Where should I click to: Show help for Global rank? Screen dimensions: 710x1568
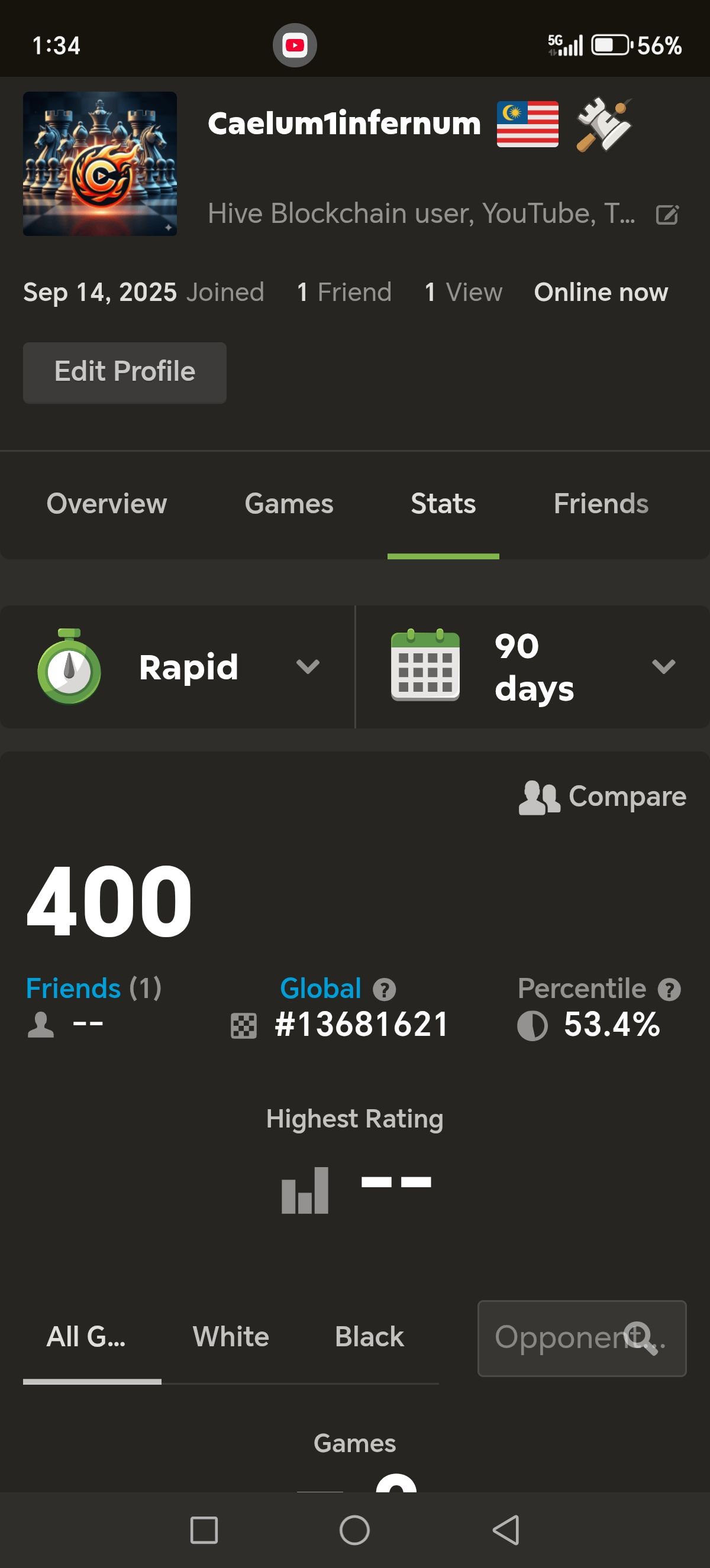[384, 990]
